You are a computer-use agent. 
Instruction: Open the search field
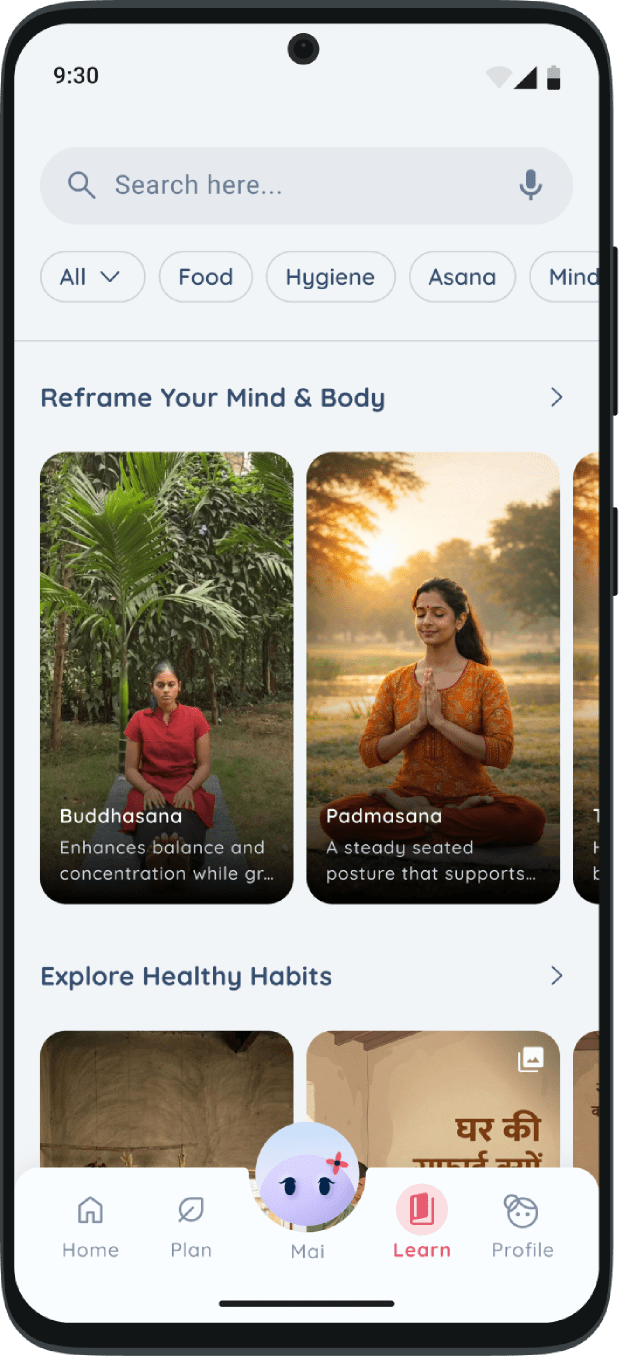pos(306,185)
